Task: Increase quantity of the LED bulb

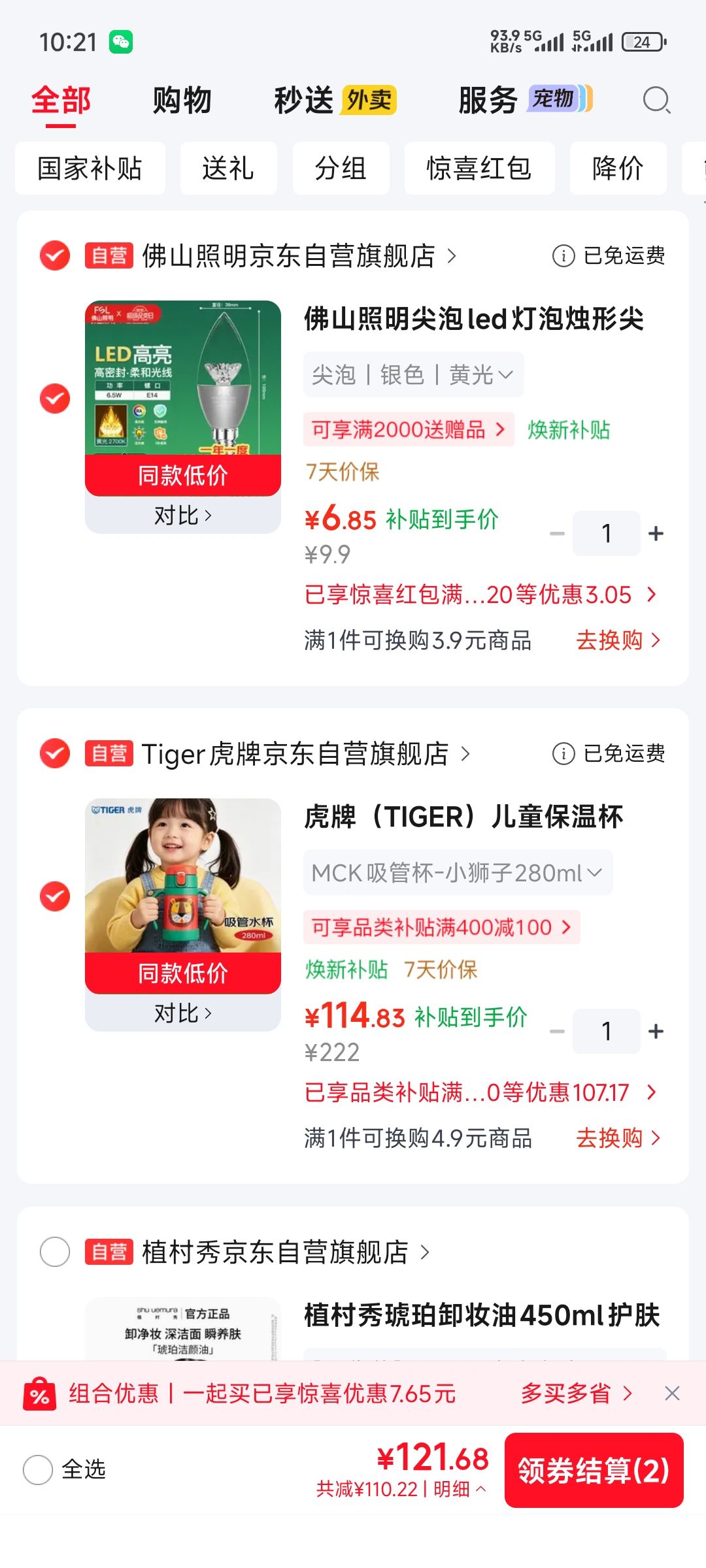Action: (x=656, y=534)
